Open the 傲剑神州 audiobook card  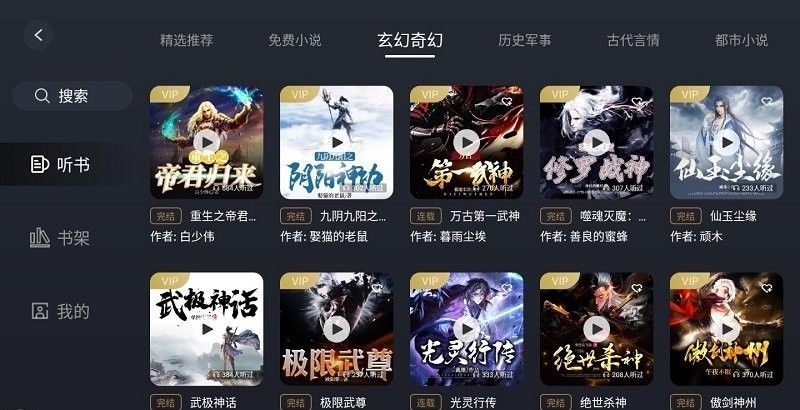pyautogui.click(x=726, y=329)
